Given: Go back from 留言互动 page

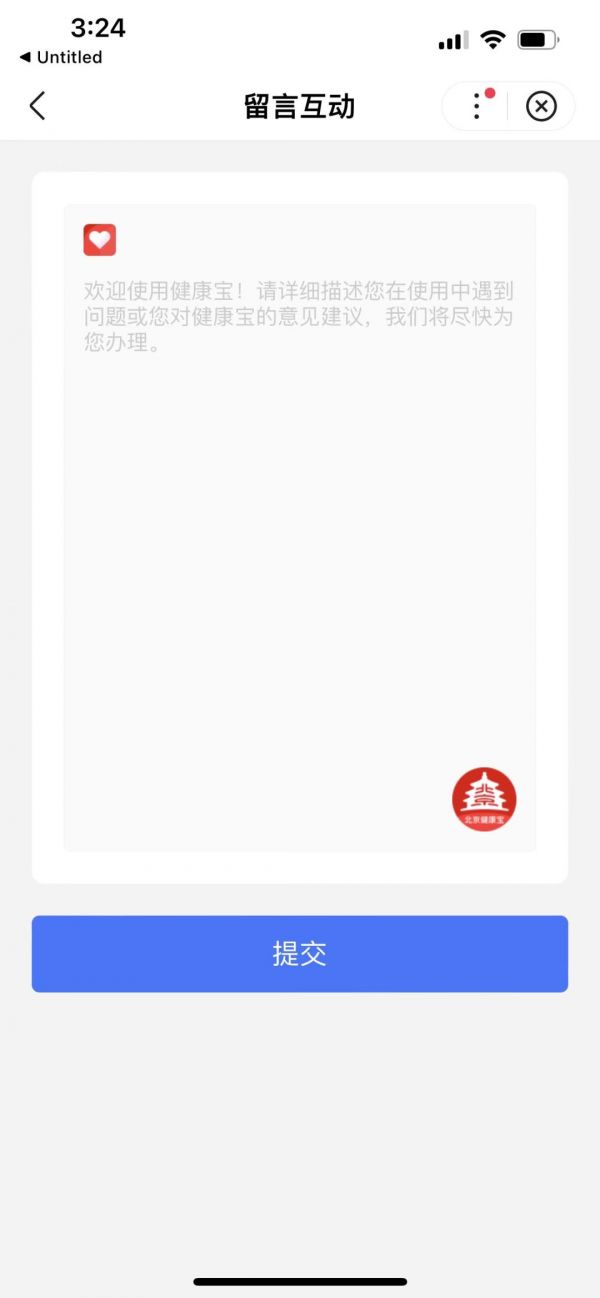Looking at the screenshot, I should click(38, 106).
